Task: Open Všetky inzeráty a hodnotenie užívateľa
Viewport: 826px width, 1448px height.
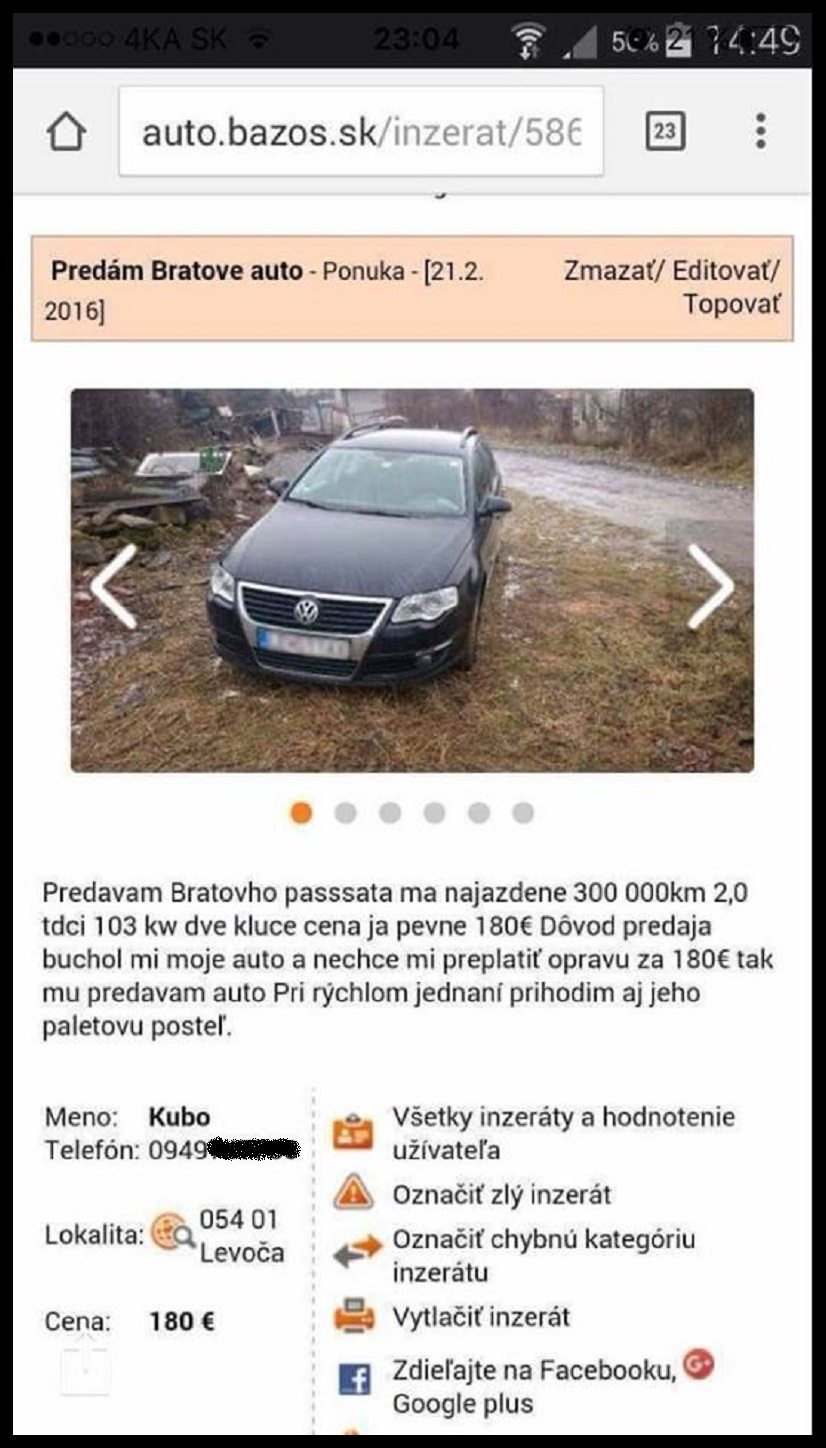Action: point(562,1133)
